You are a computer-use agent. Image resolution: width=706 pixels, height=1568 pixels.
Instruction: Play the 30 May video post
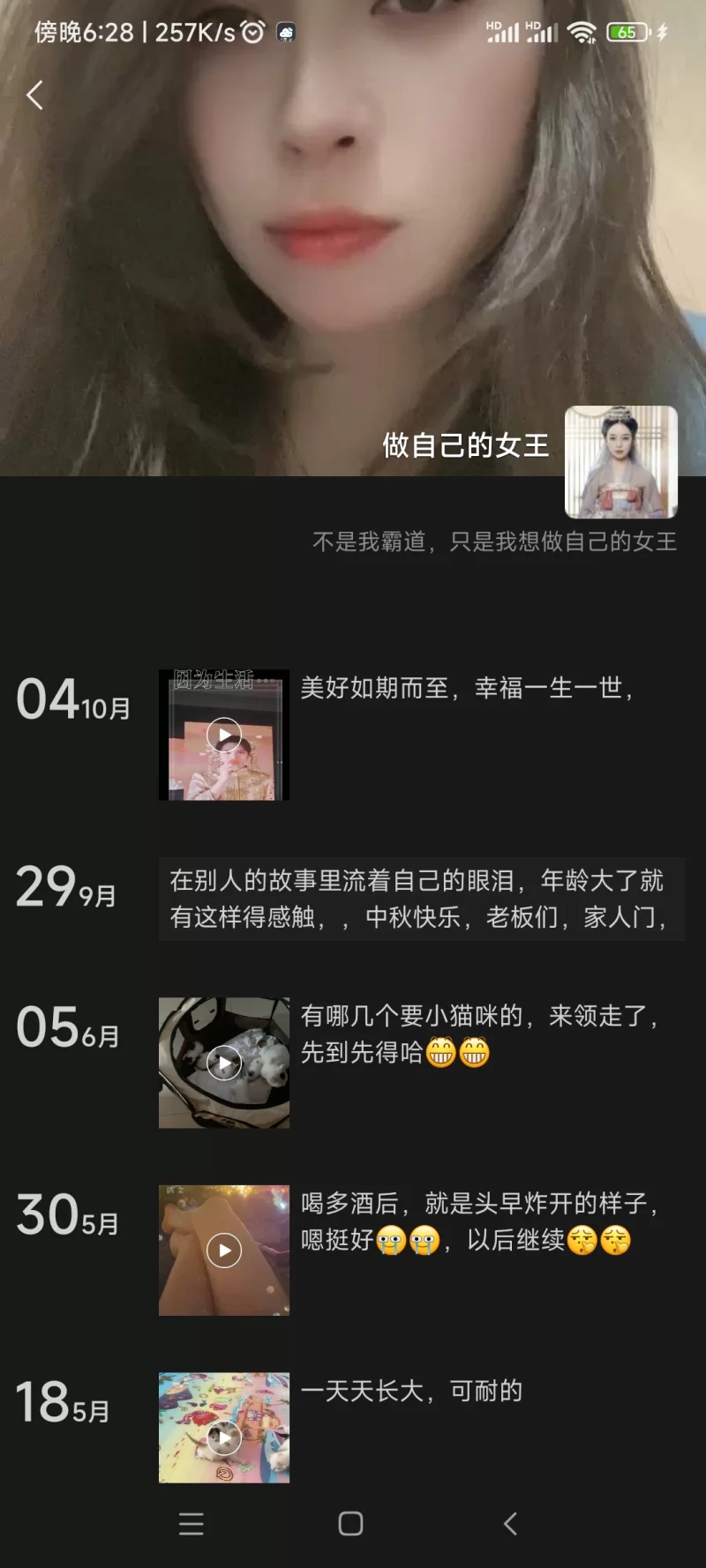[224, 1250]
